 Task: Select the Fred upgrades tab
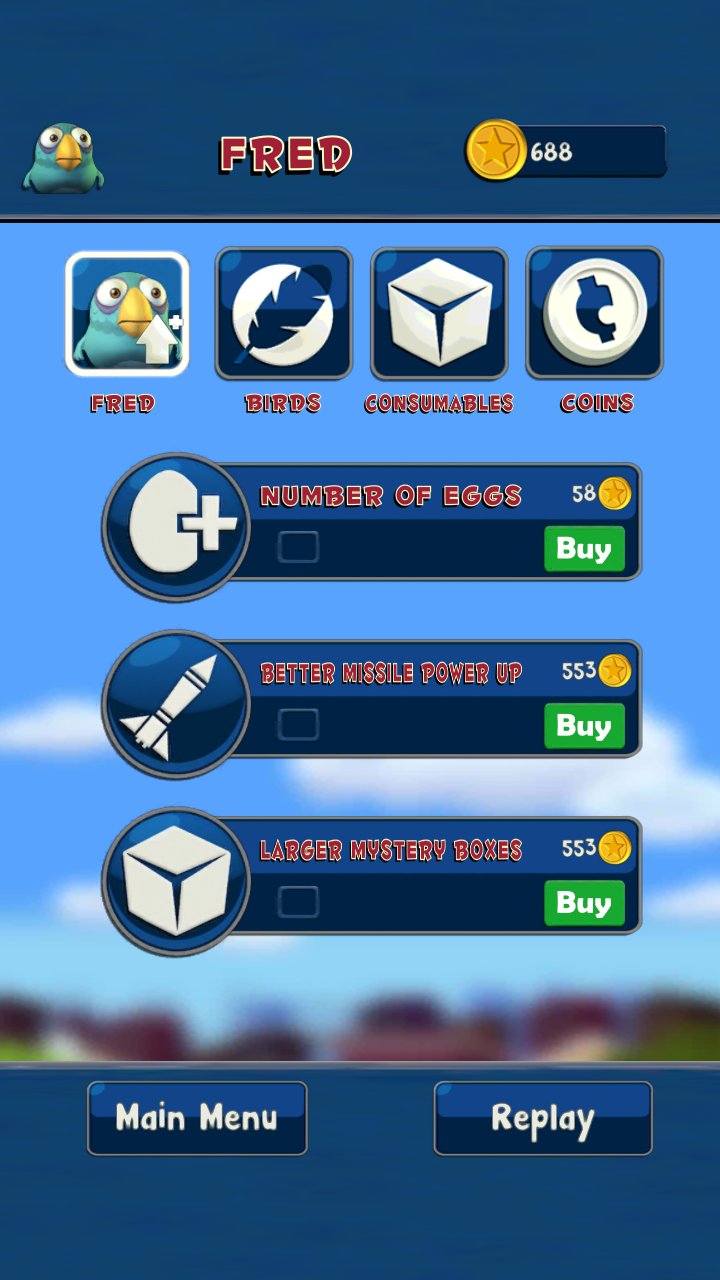[x=127, y=314]
